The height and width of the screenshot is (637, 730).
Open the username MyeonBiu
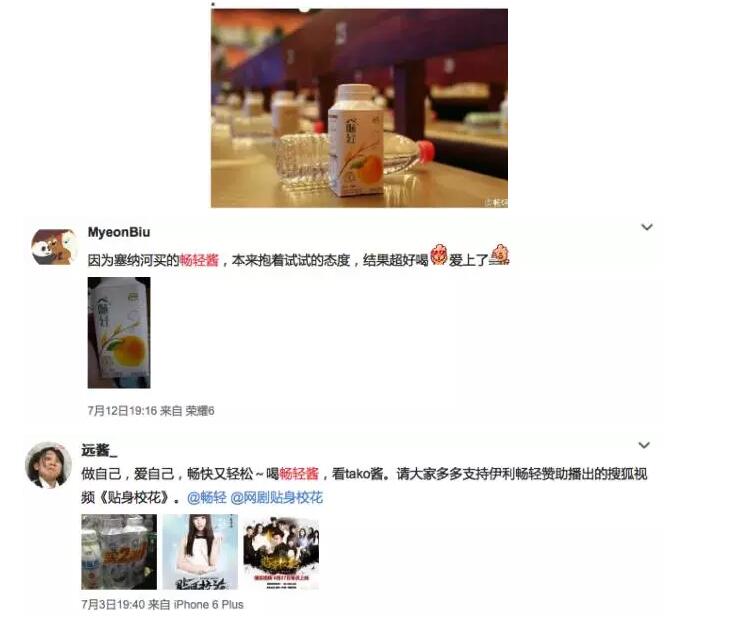119,232
